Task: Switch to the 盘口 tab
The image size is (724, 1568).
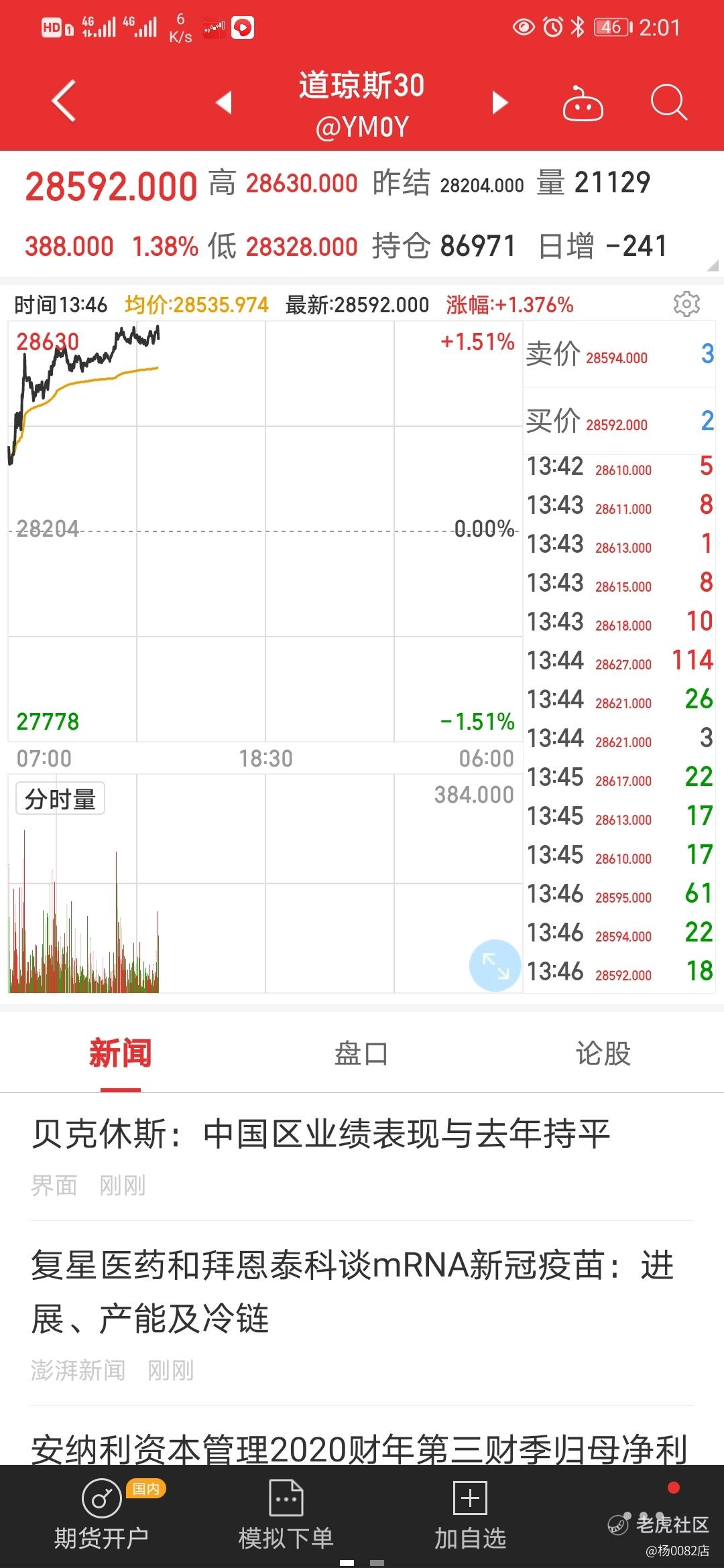Action: (361, 1053)
